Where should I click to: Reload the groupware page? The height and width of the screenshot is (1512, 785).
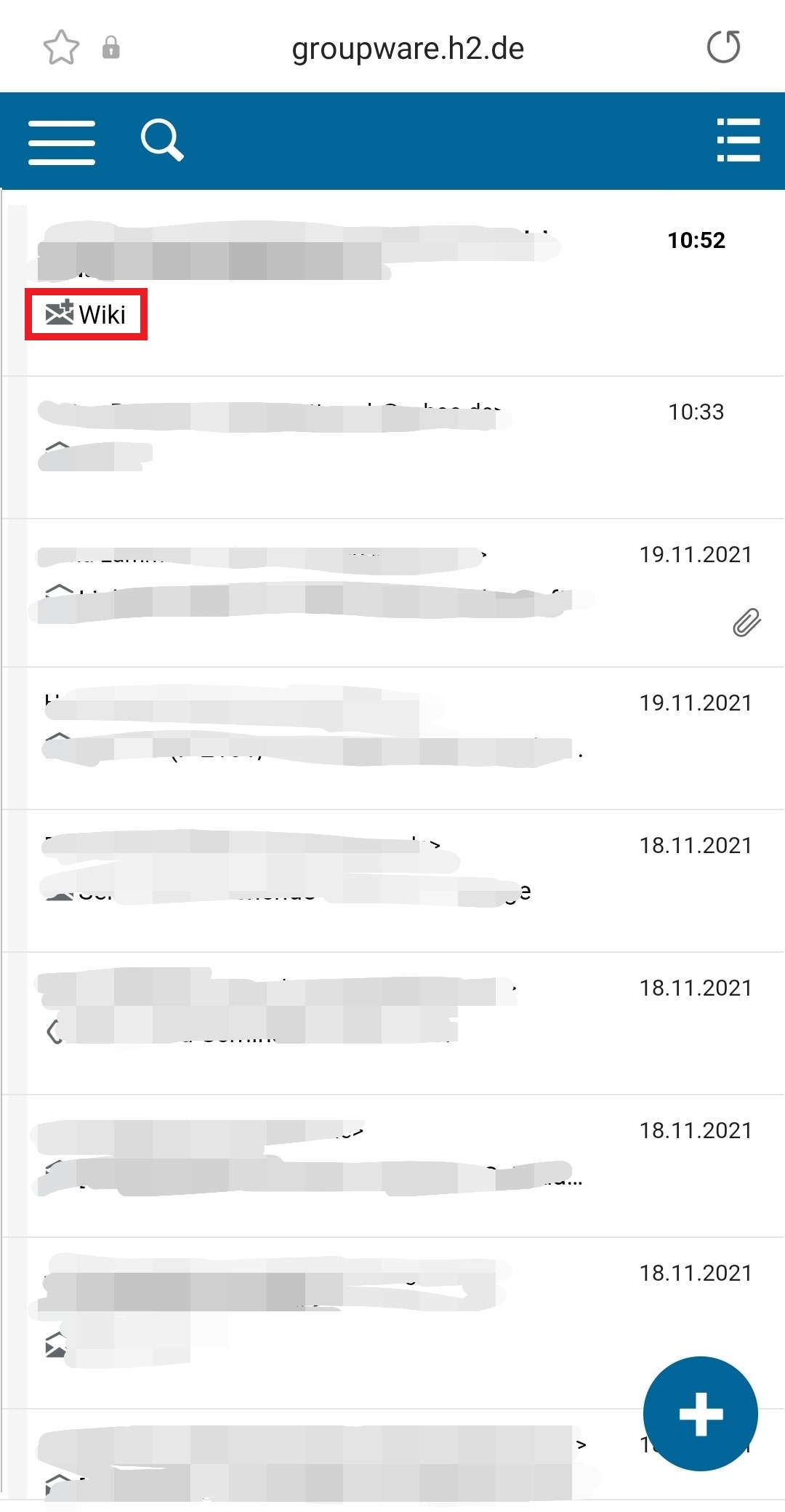point(723,48)
